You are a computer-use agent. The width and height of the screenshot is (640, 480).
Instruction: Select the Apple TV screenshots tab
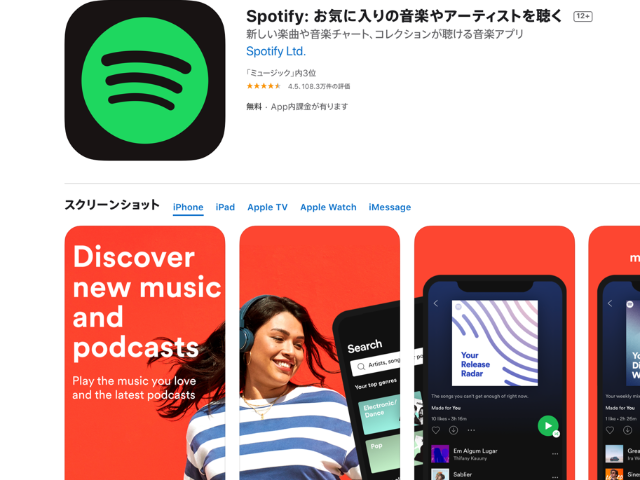point(267,207)
